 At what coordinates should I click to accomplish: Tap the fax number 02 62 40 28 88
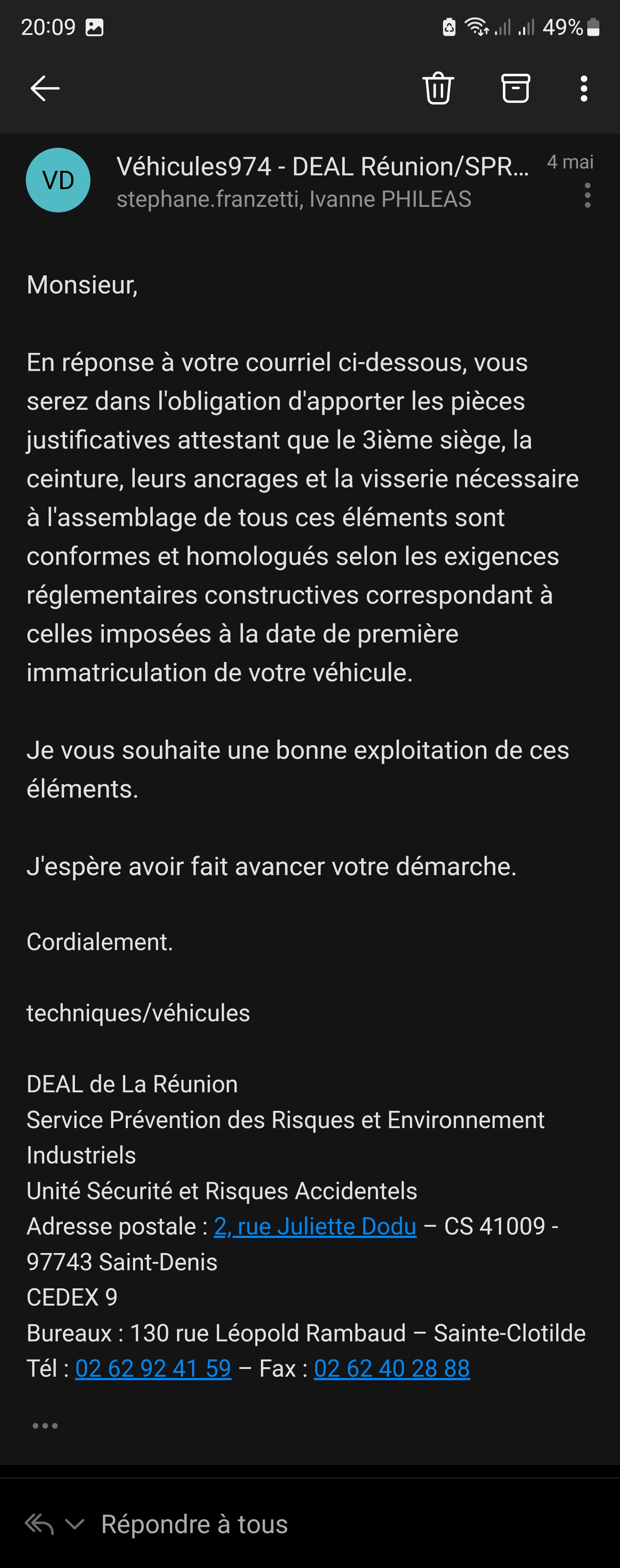[x=392, y=1369]
